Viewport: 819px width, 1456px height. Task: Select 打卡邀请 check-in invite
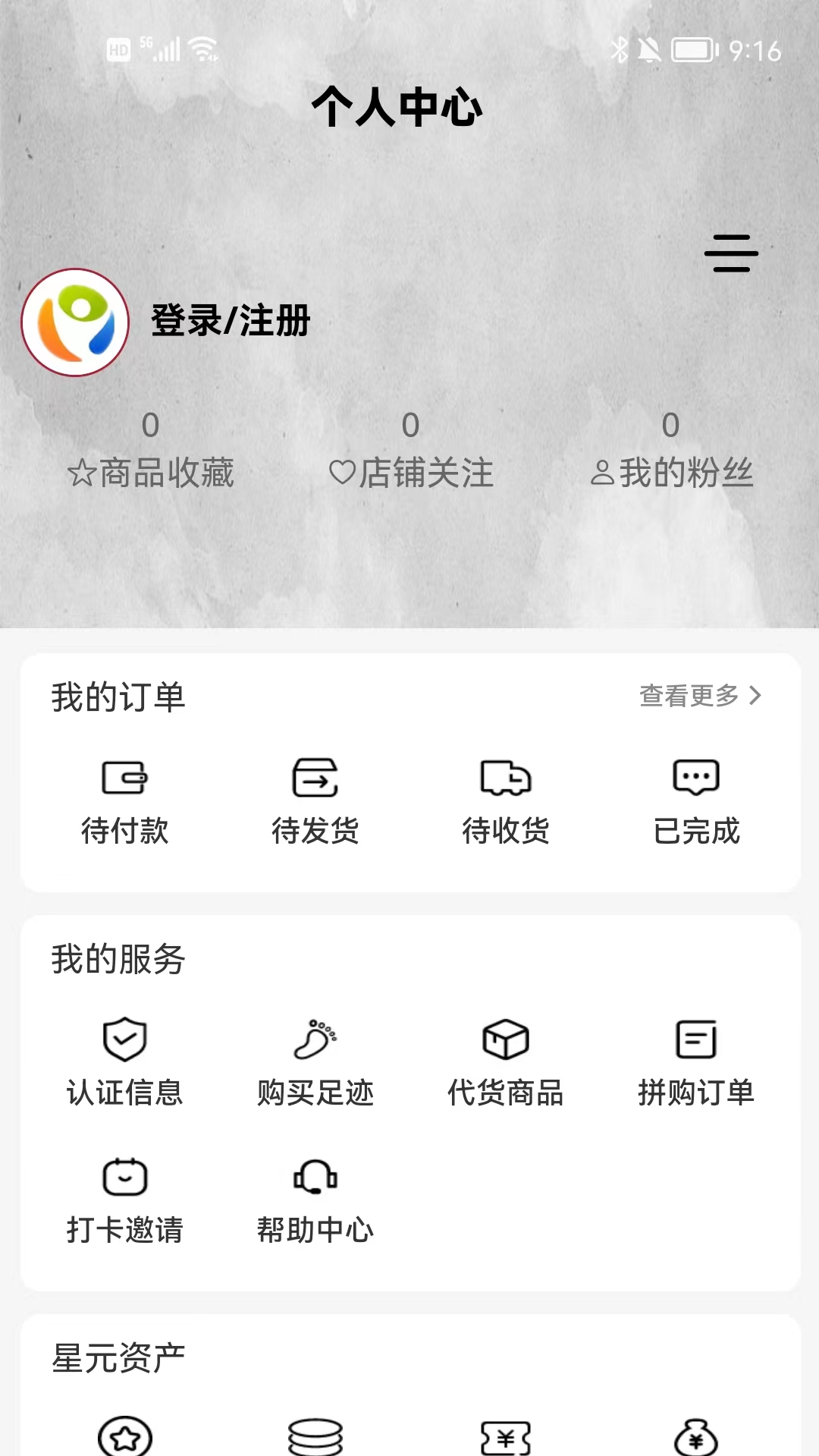(125, 1200)
